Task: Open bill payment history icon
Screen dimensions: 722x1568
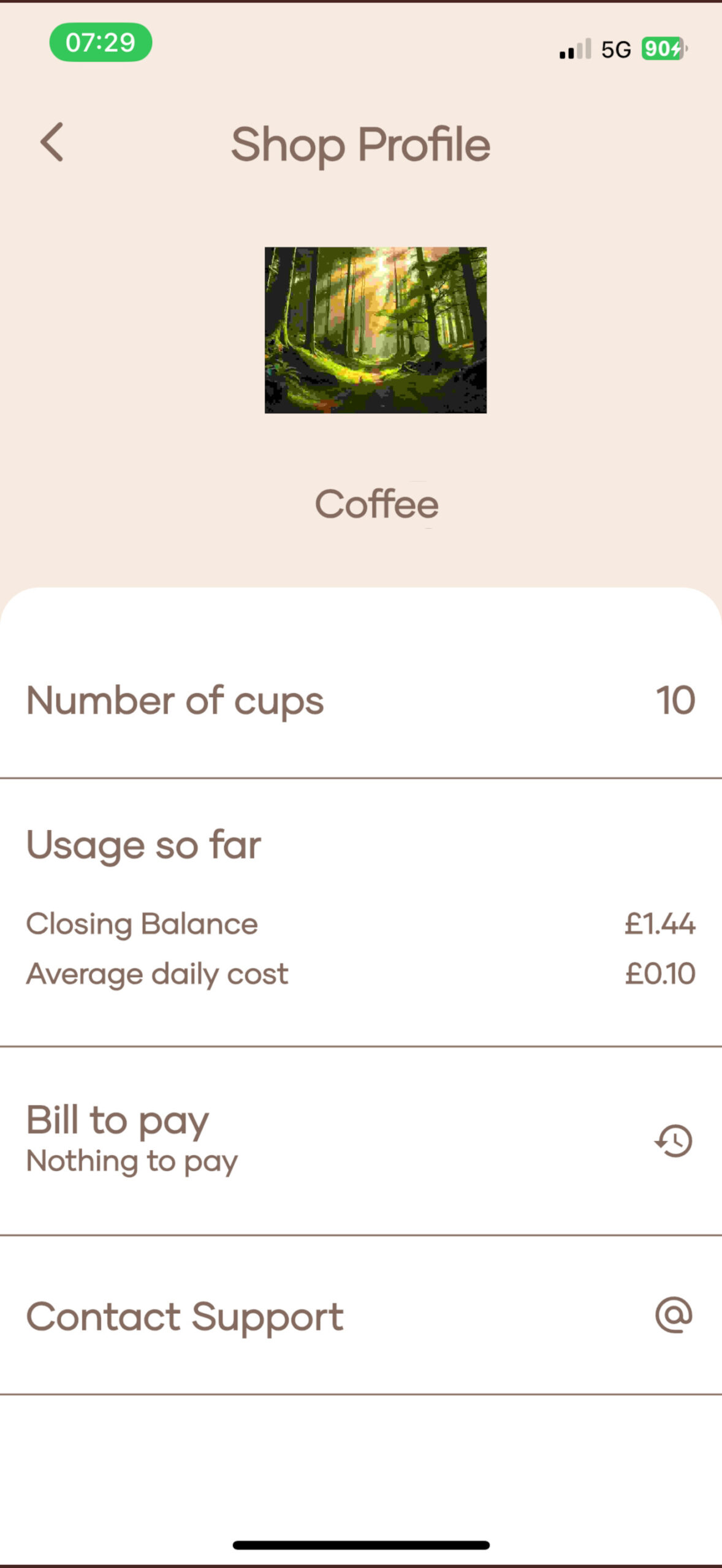Action: 674,1140
